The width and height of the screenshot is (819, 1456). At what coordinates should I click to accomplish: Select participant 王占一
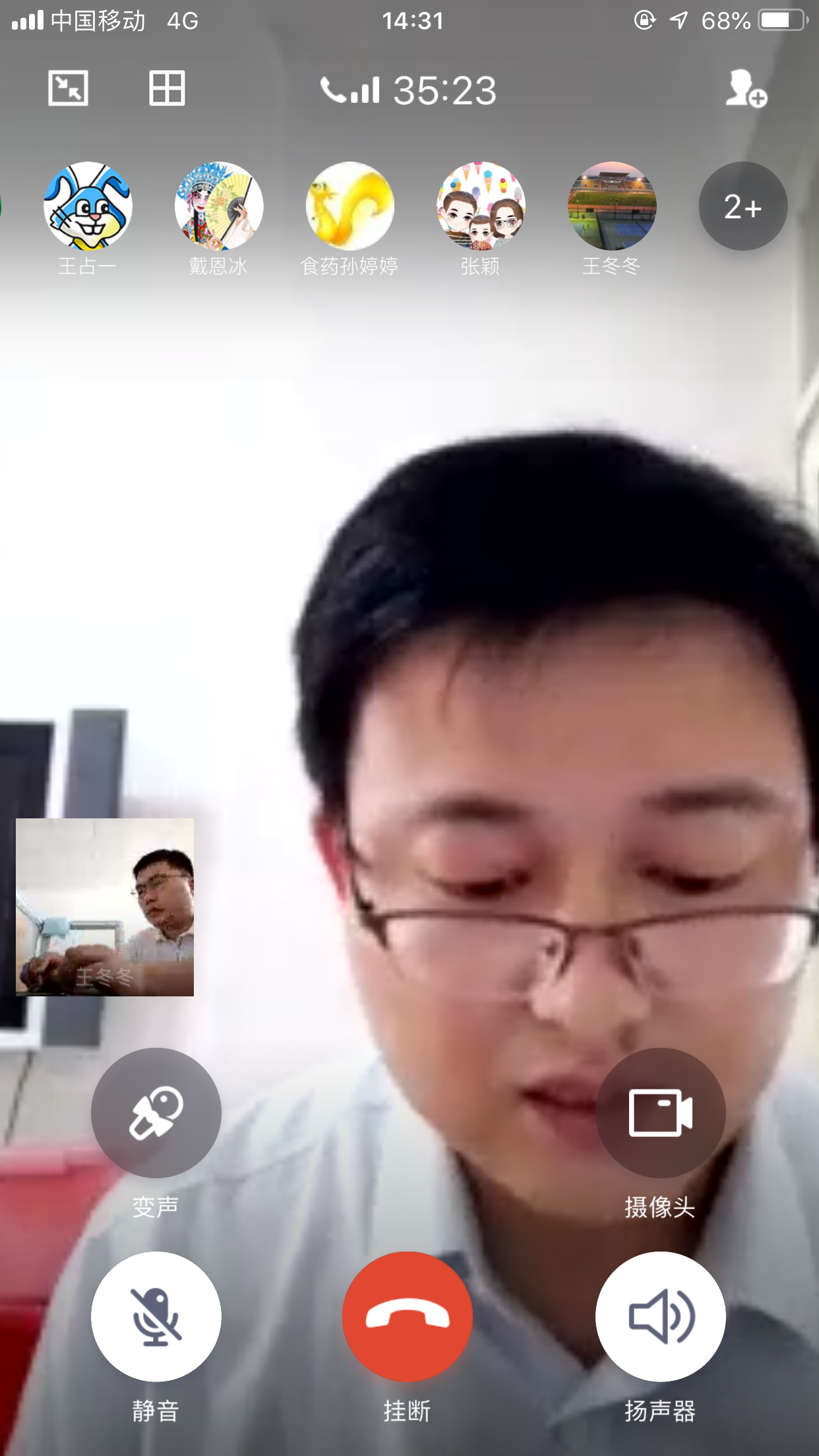(88, 206)
